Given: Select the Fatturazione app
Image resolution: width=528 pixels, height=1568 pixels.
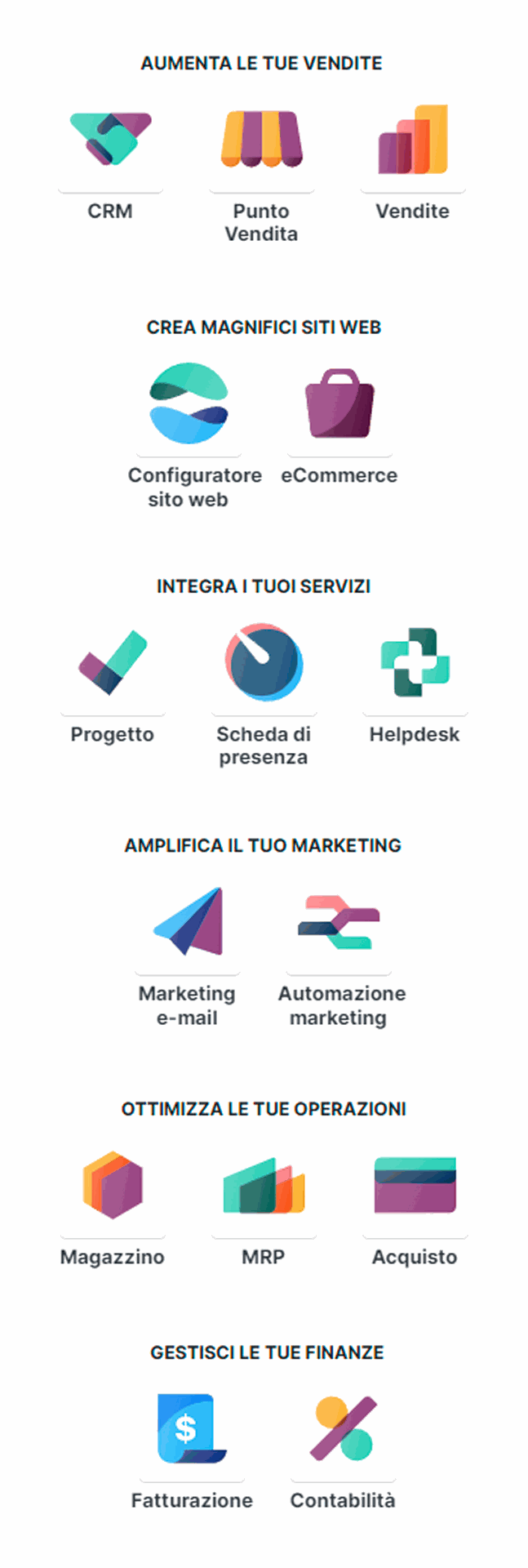Looking at the screenshot, I should [192, 1428].
